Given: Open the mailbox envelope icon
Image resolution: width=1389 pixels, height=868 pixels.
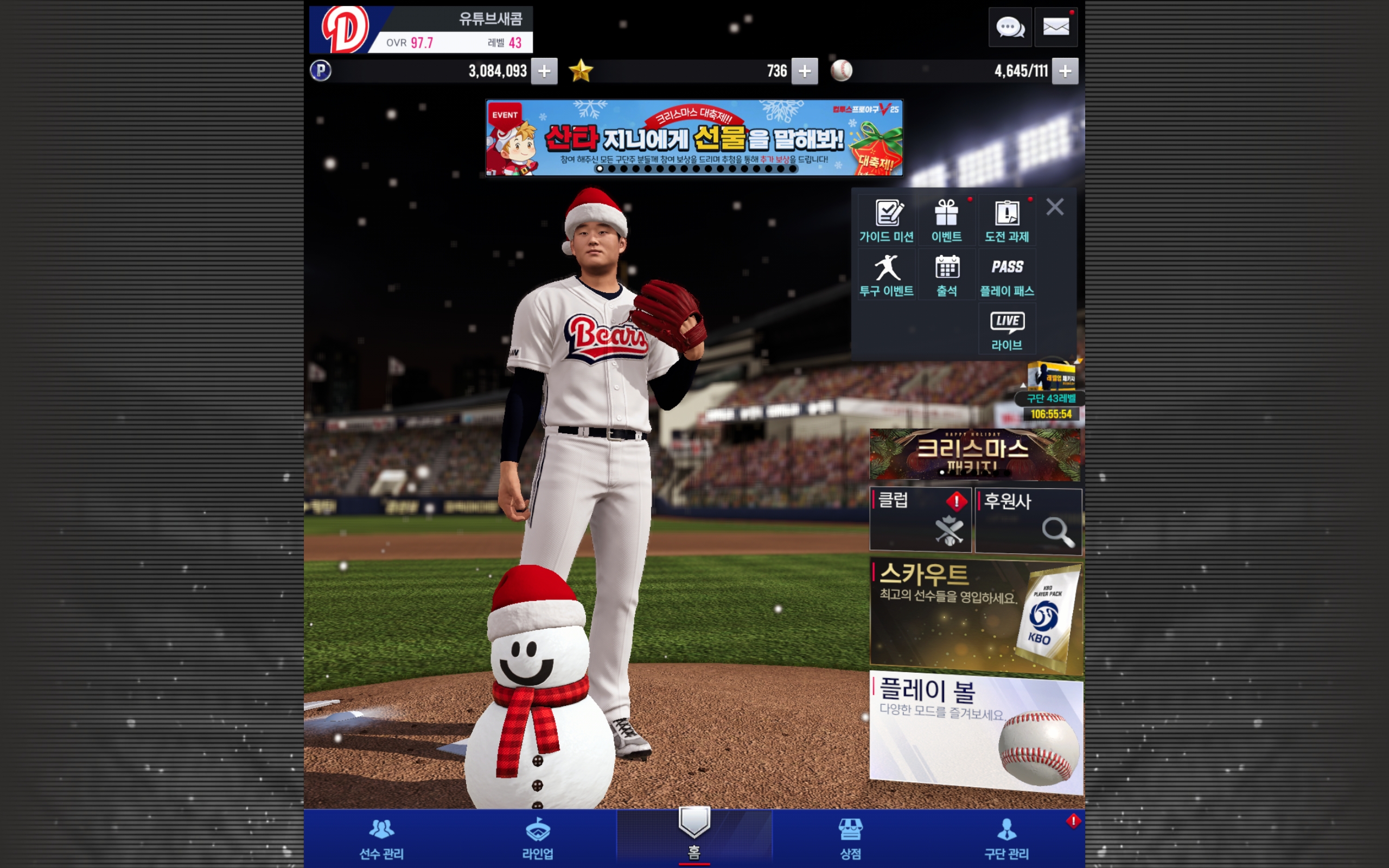Looking at the screenshot, I should [1055, 27].
